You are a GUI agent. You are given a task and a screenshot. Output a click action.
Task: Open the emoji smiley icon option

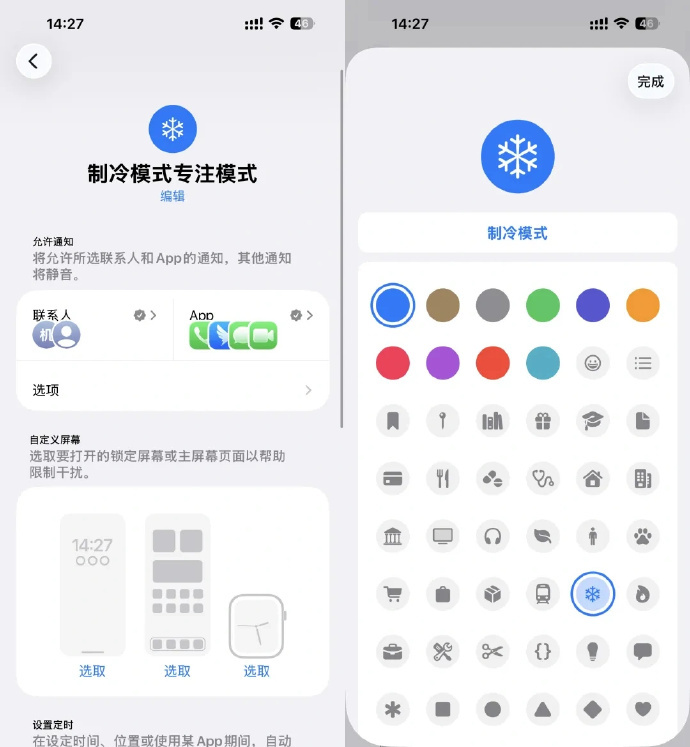click(593, 363)
